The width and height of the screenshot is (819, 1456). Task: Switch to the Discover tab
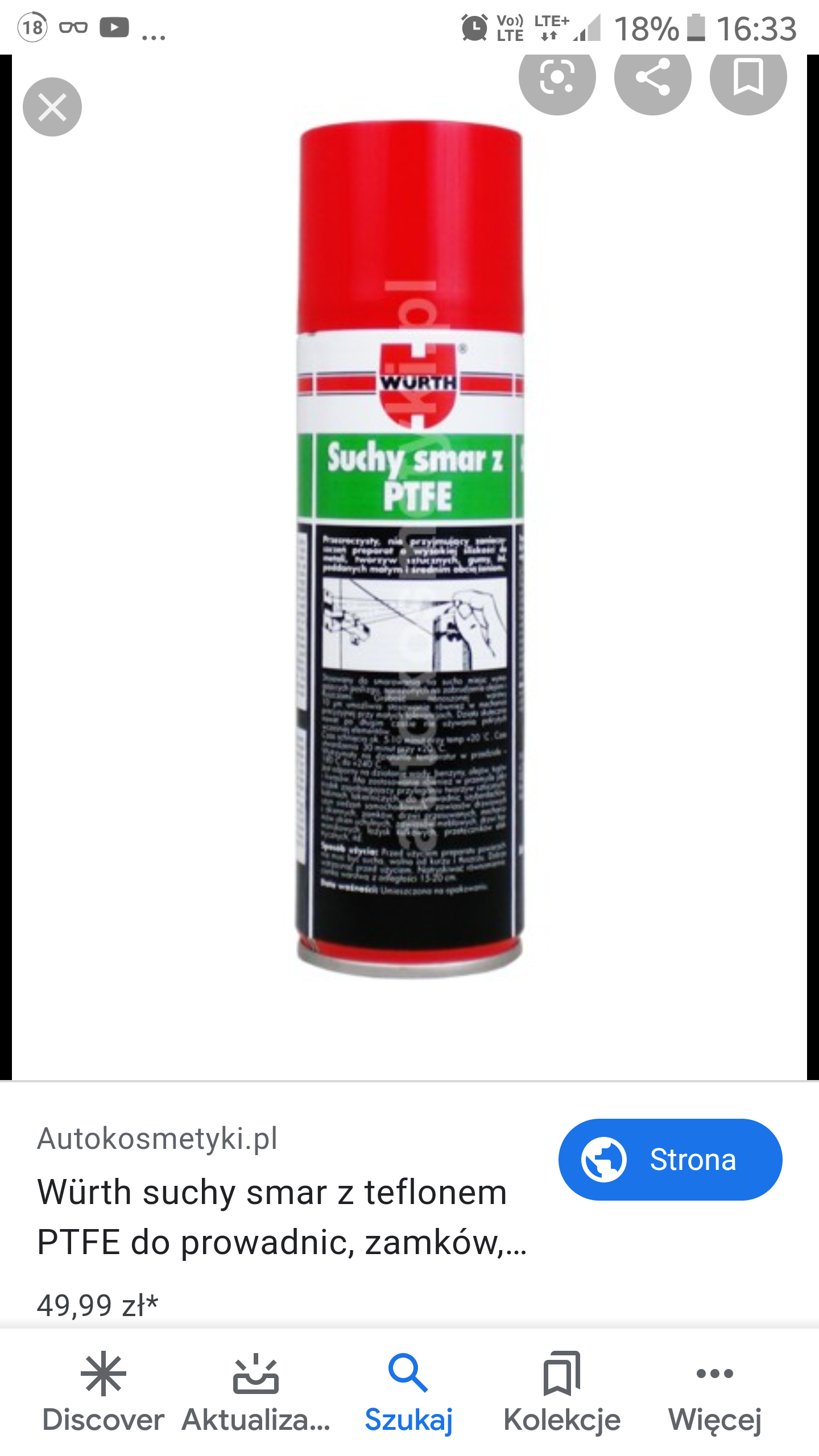[x=103, y=1392]
